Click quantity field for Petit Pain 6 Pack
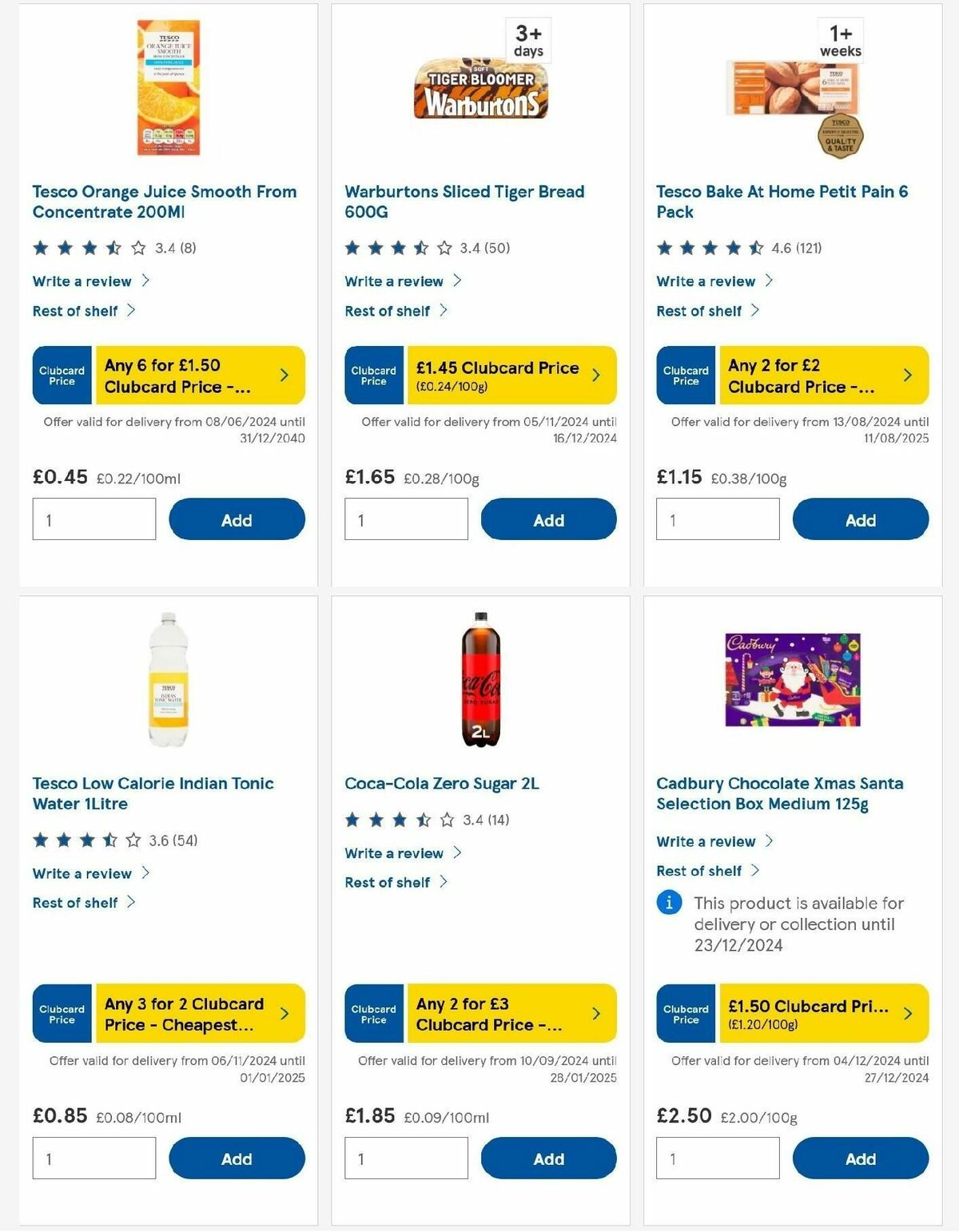This screenshot has width=959, height=1232. [x=717, y=519]
